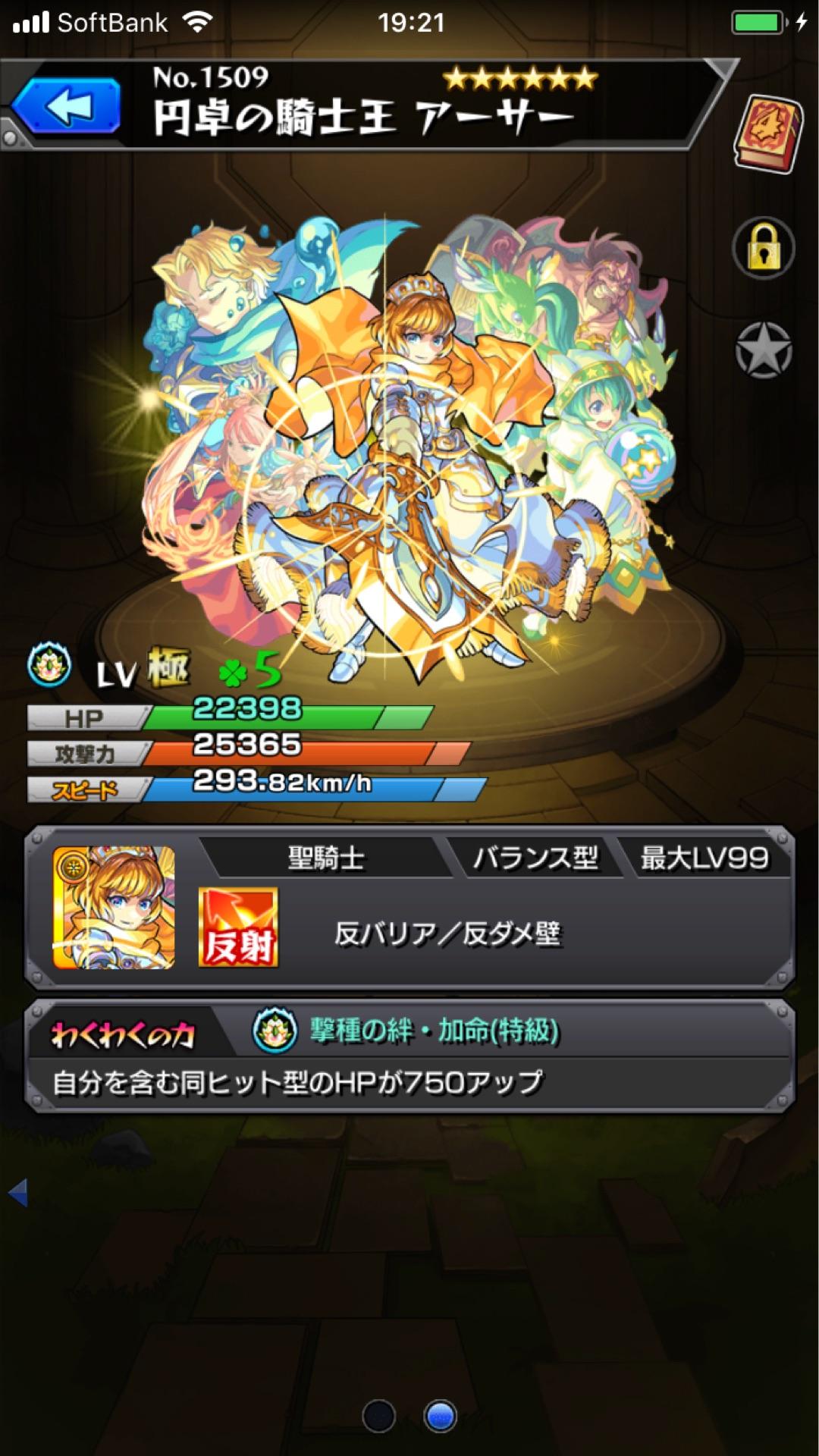This screenshot has width=819, height=1456.
Task: Open the わくわくの力 fruit effect panel
Action: 409,1057
